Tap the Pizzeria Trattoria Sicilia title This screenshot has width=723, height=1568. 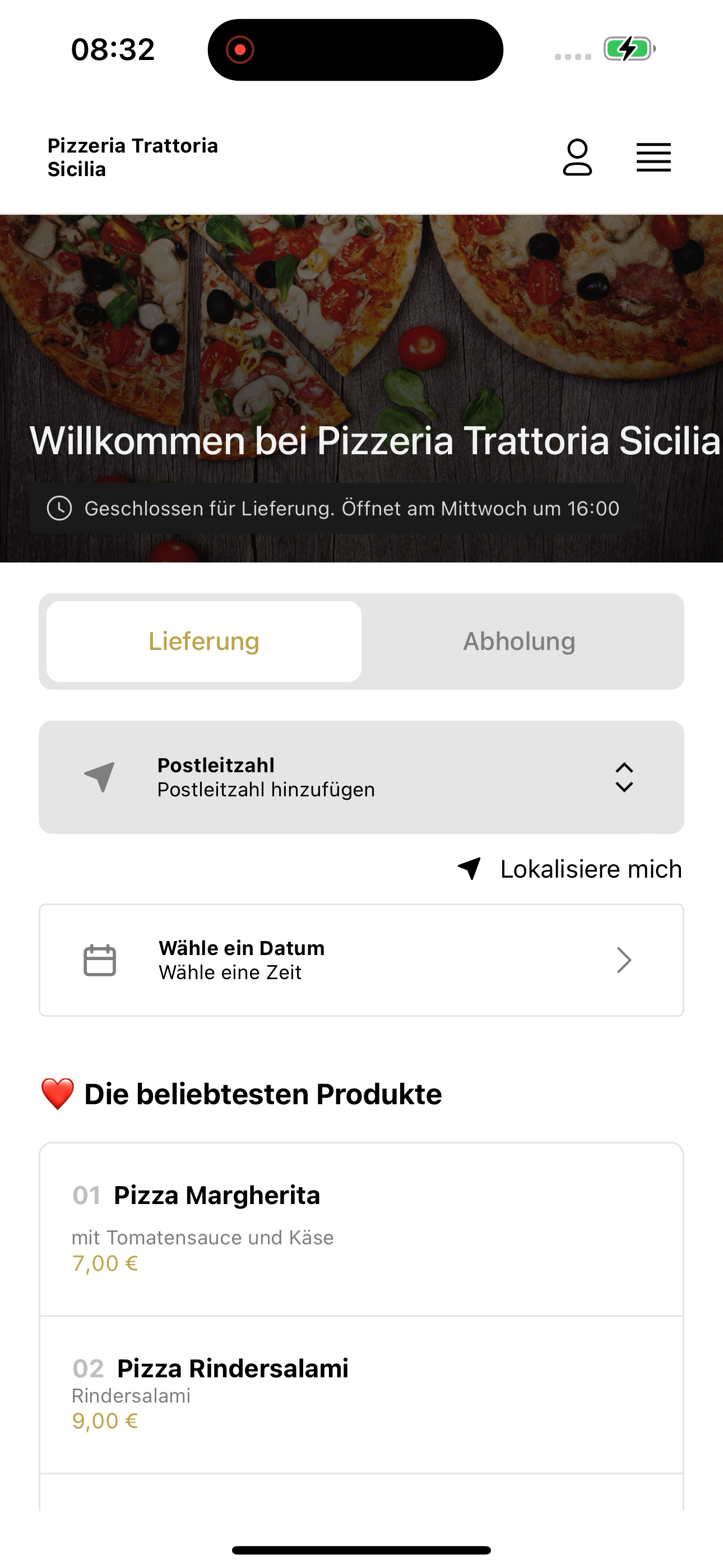pos(133,157)
